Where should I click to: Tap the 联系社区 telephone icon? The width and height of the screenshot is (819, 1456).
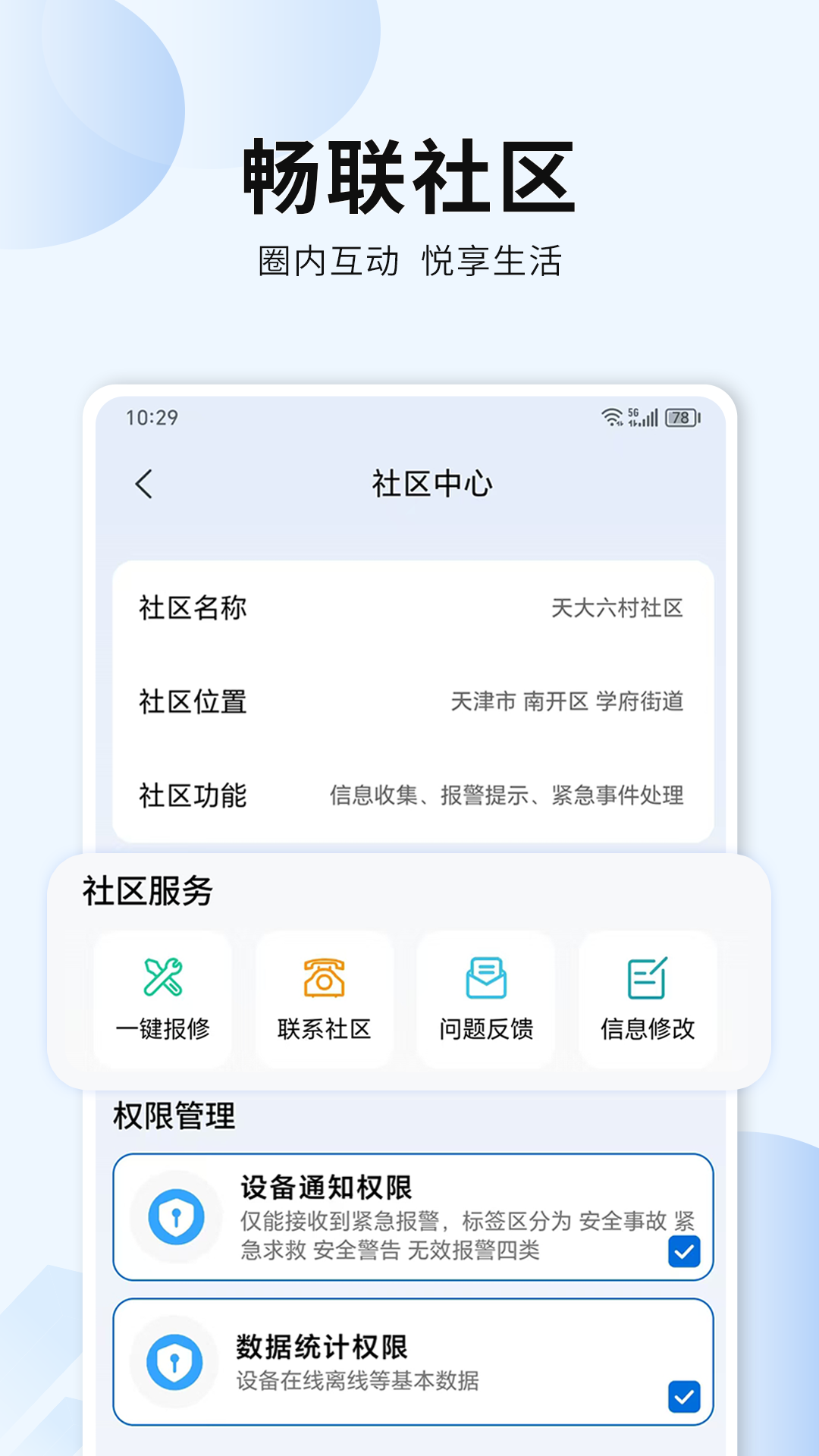tap(324, 977)
